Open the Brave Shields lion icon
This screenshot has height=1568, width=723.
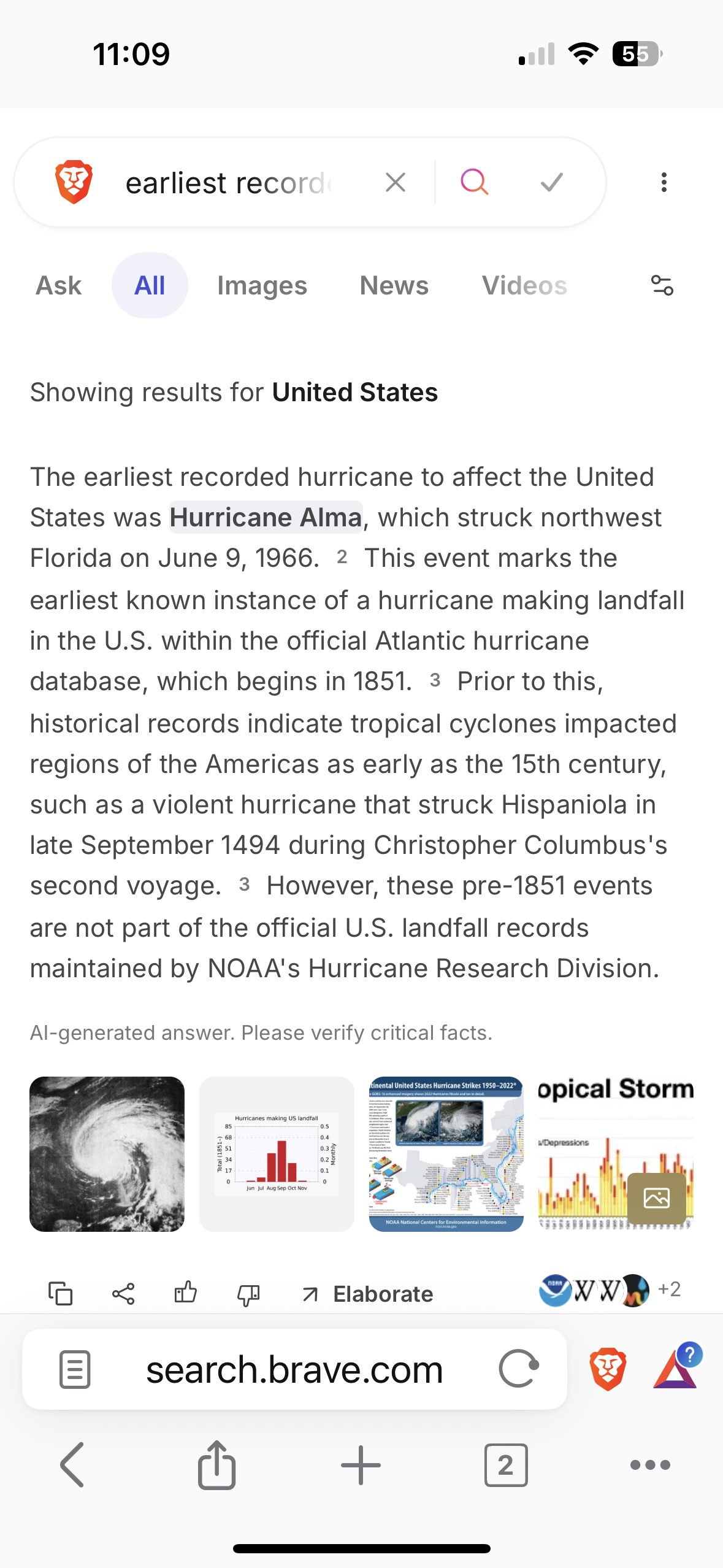(608, 1369)
